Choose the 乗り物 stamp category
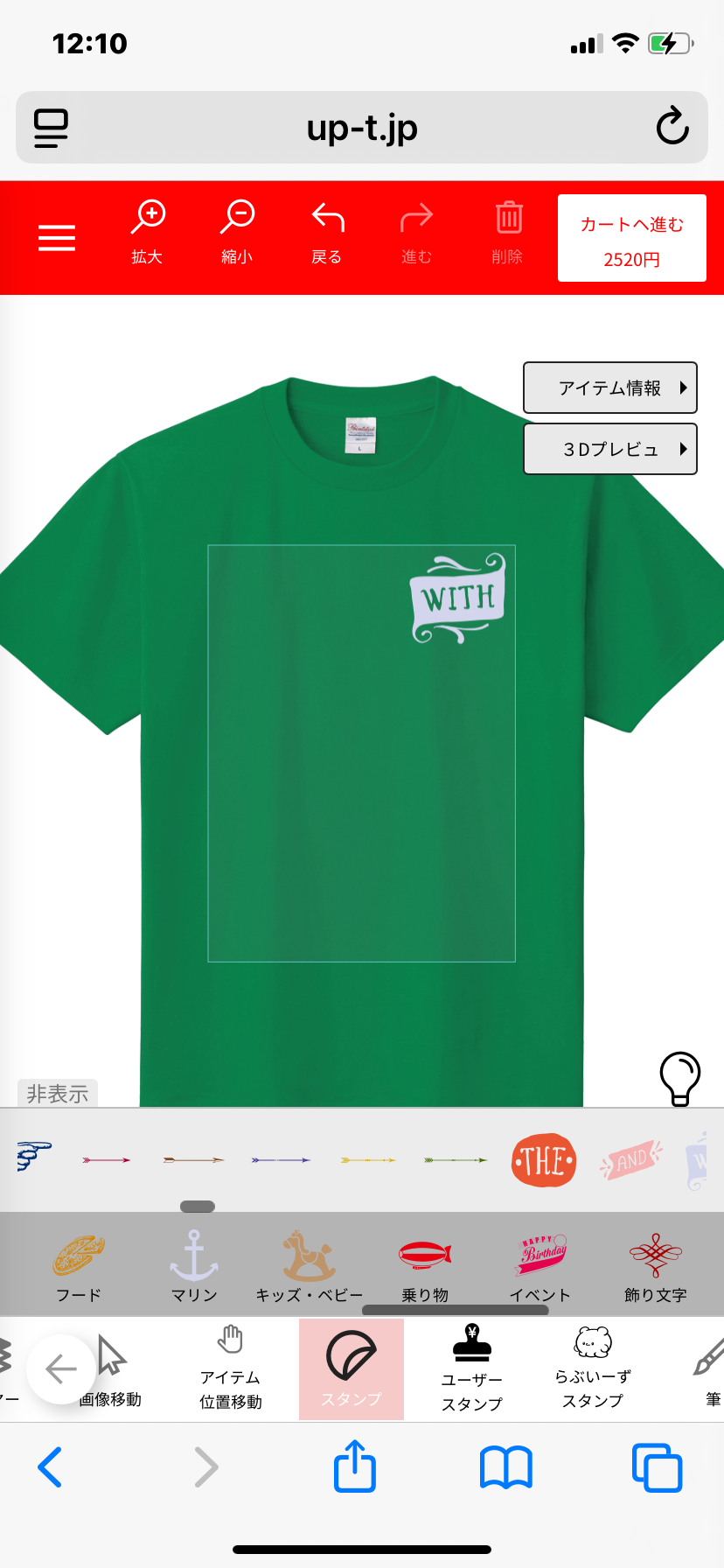 [x=425, y=1267]
